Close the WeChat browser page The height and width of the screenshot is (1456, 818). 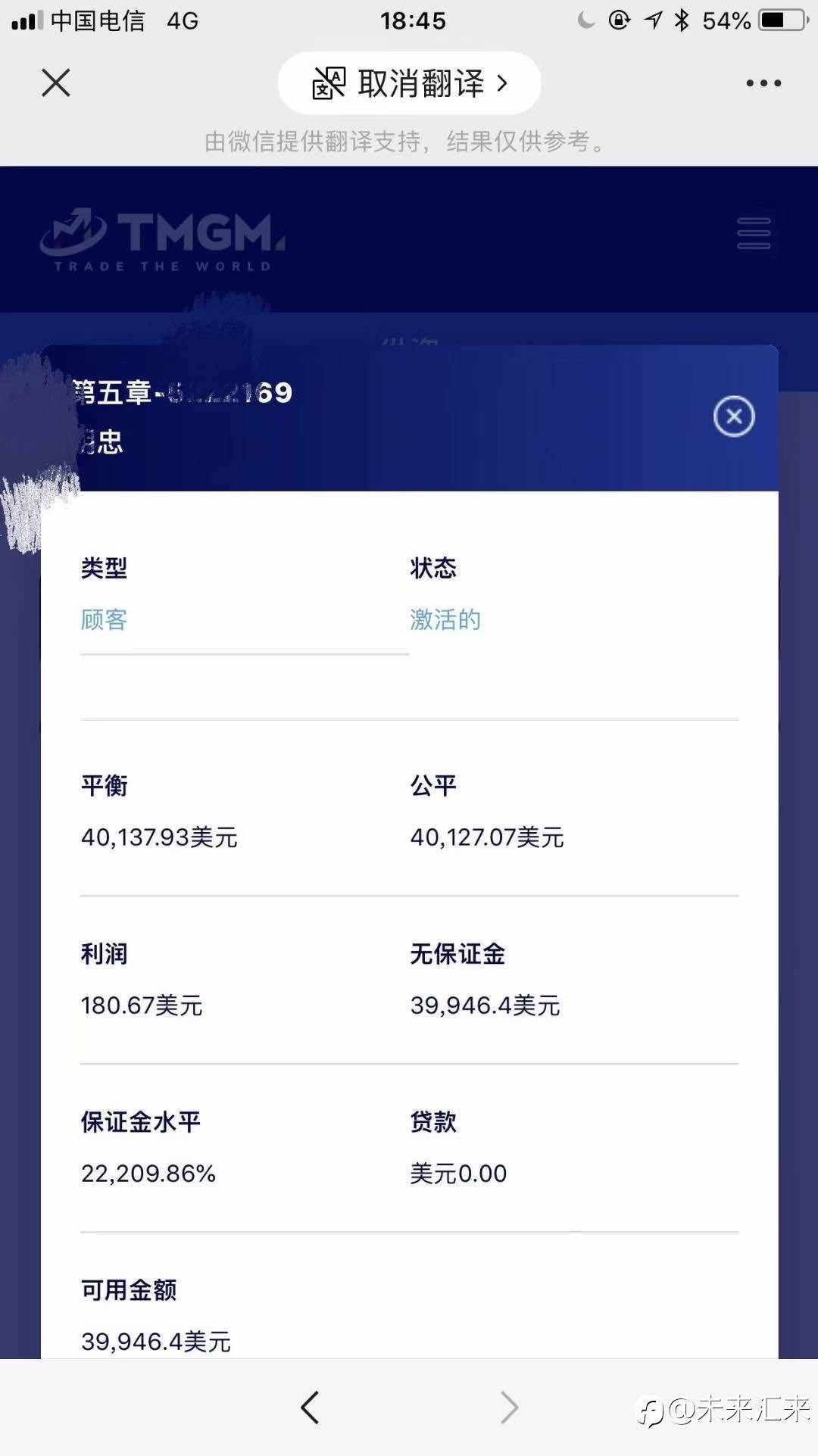[x=55, y=83]
